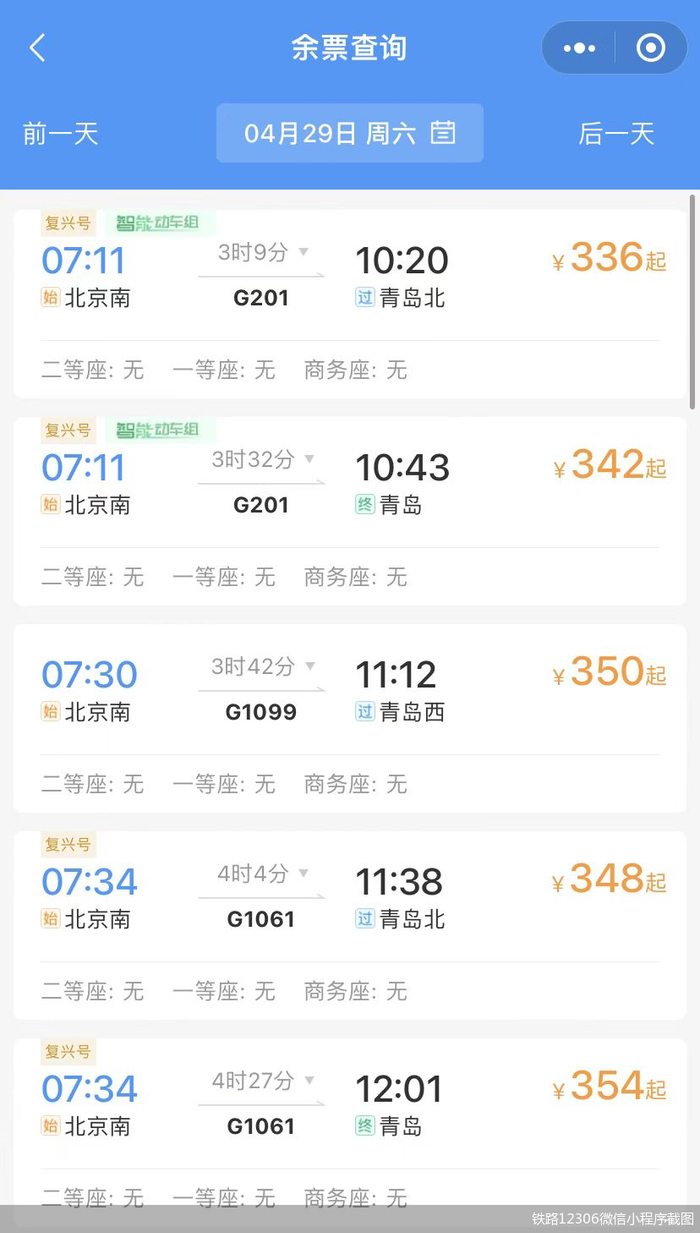This screenshot has height=1233, width=700.
Task: Close the mini program with the circle button
Action: pyautogui.click(x=651, y=48)
